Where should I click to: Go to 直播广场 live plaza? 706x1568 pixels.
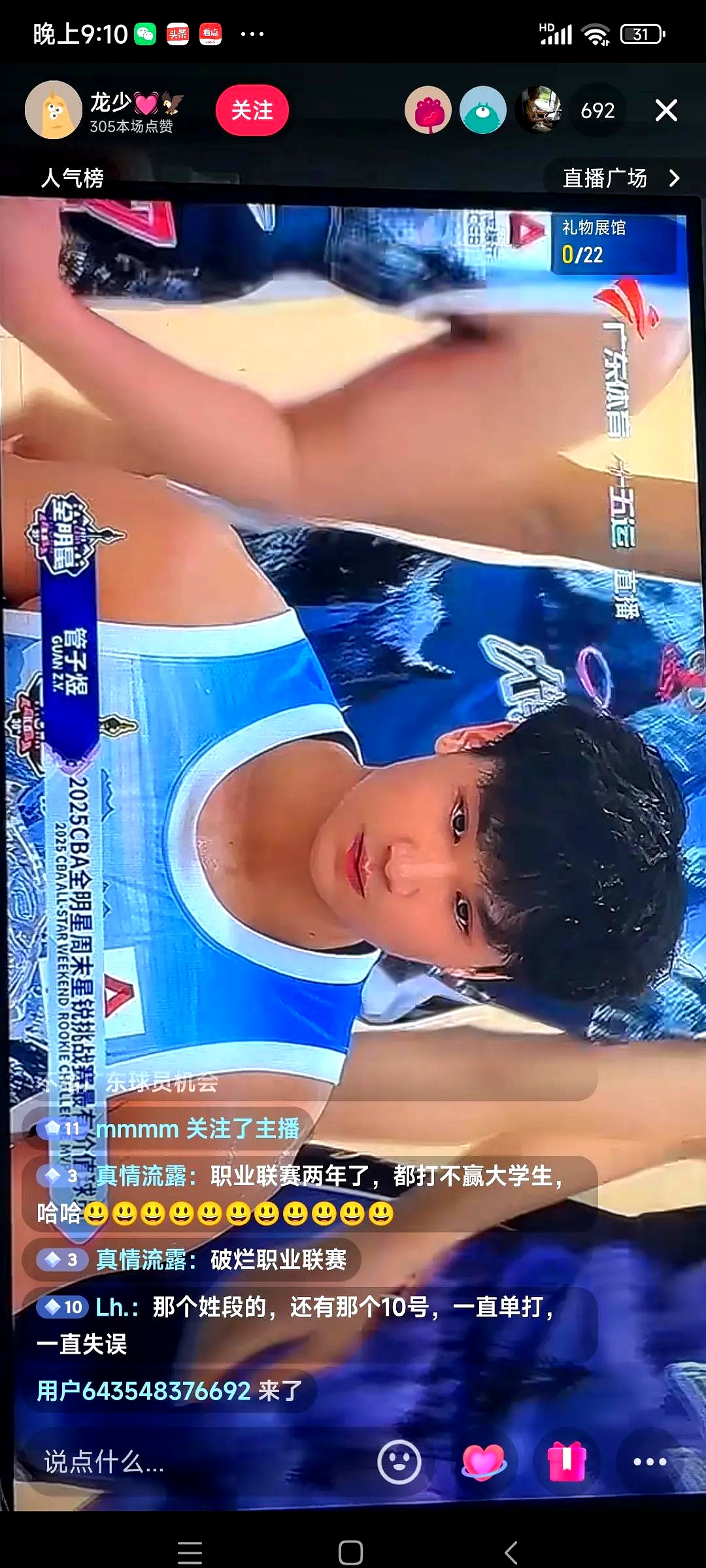(620, 178)
